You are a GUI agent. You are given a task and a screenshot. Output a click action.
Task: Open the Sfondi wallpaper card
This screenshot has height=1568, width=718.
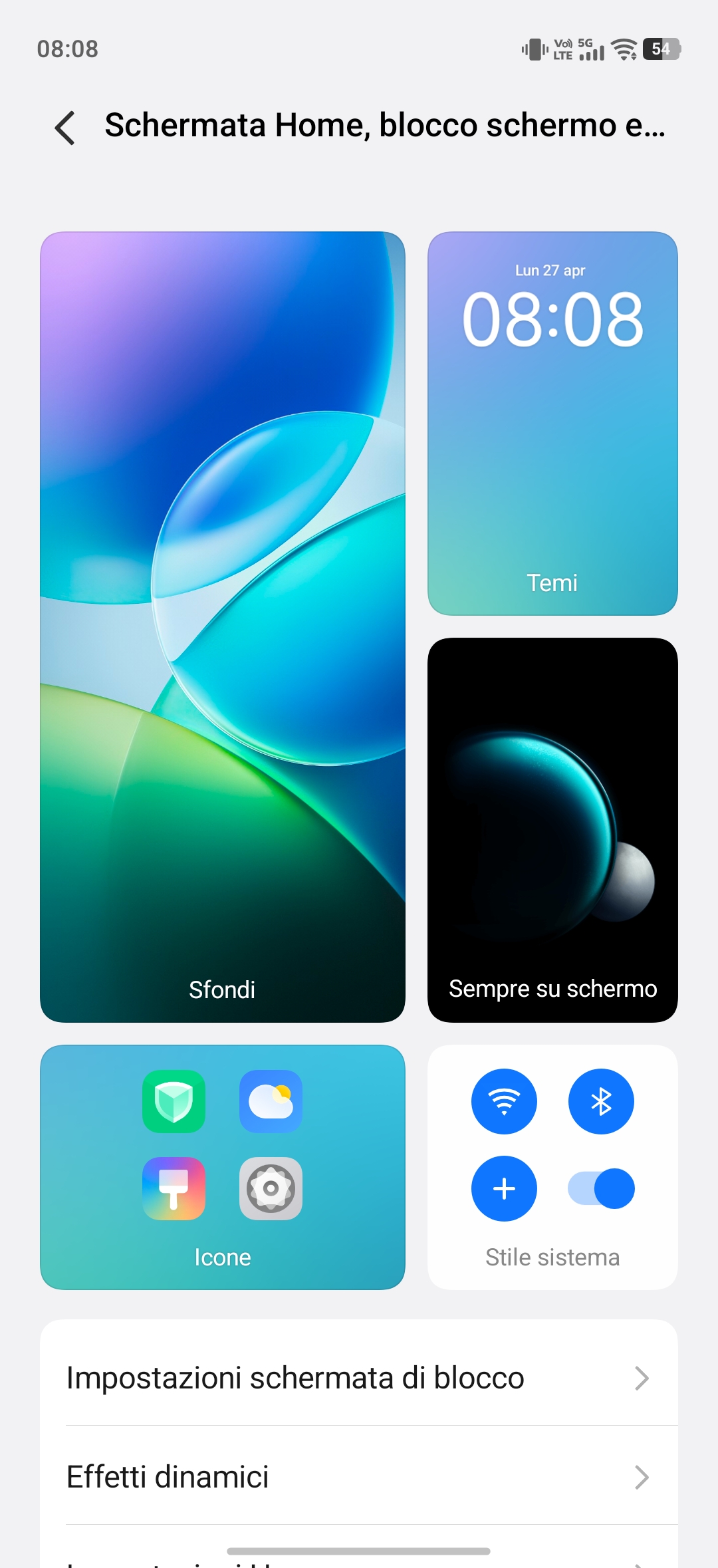click(222, 626)
